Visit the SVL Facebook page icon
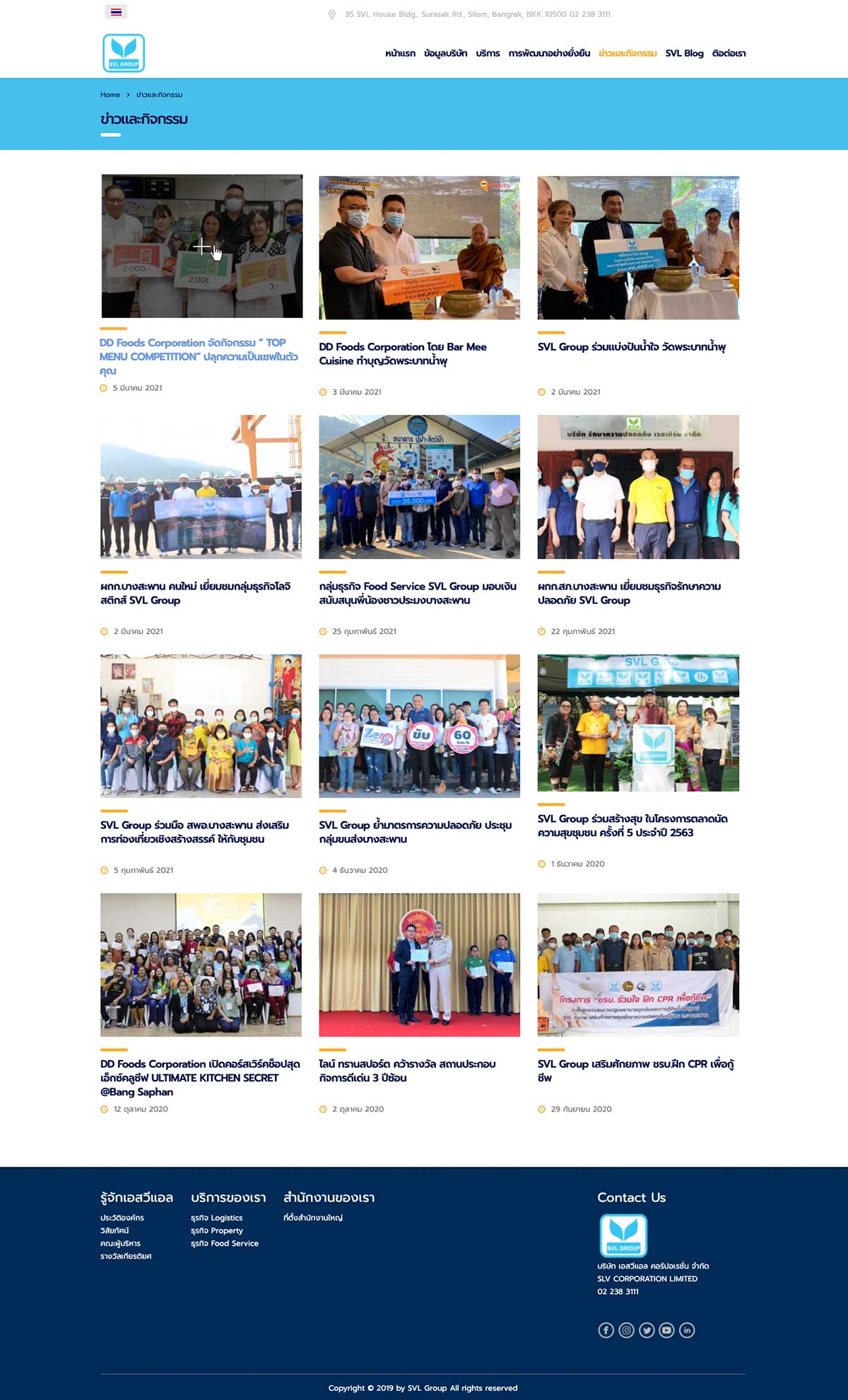Image resolution: width=848 pixels, height=1400 pixels. [606, 1330]
